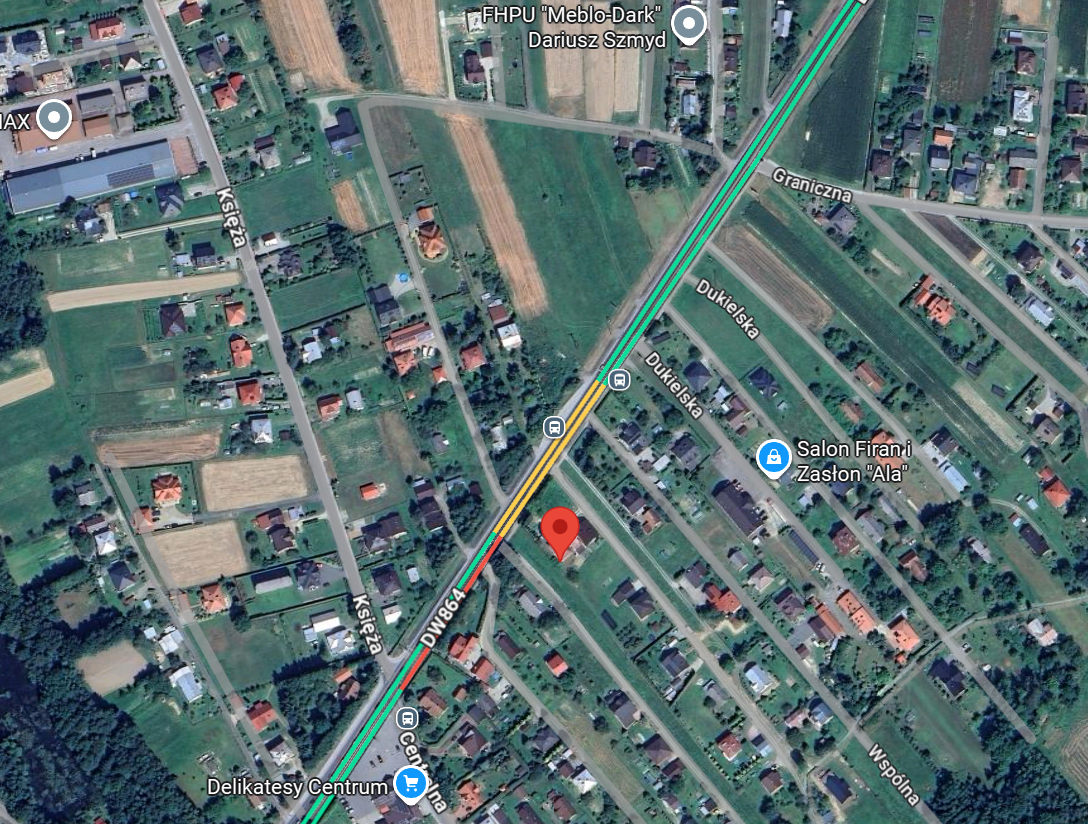1088x824 pixels.
Task: Select the Delikatesy Centrum shopping marker
Action: (410, 783)
